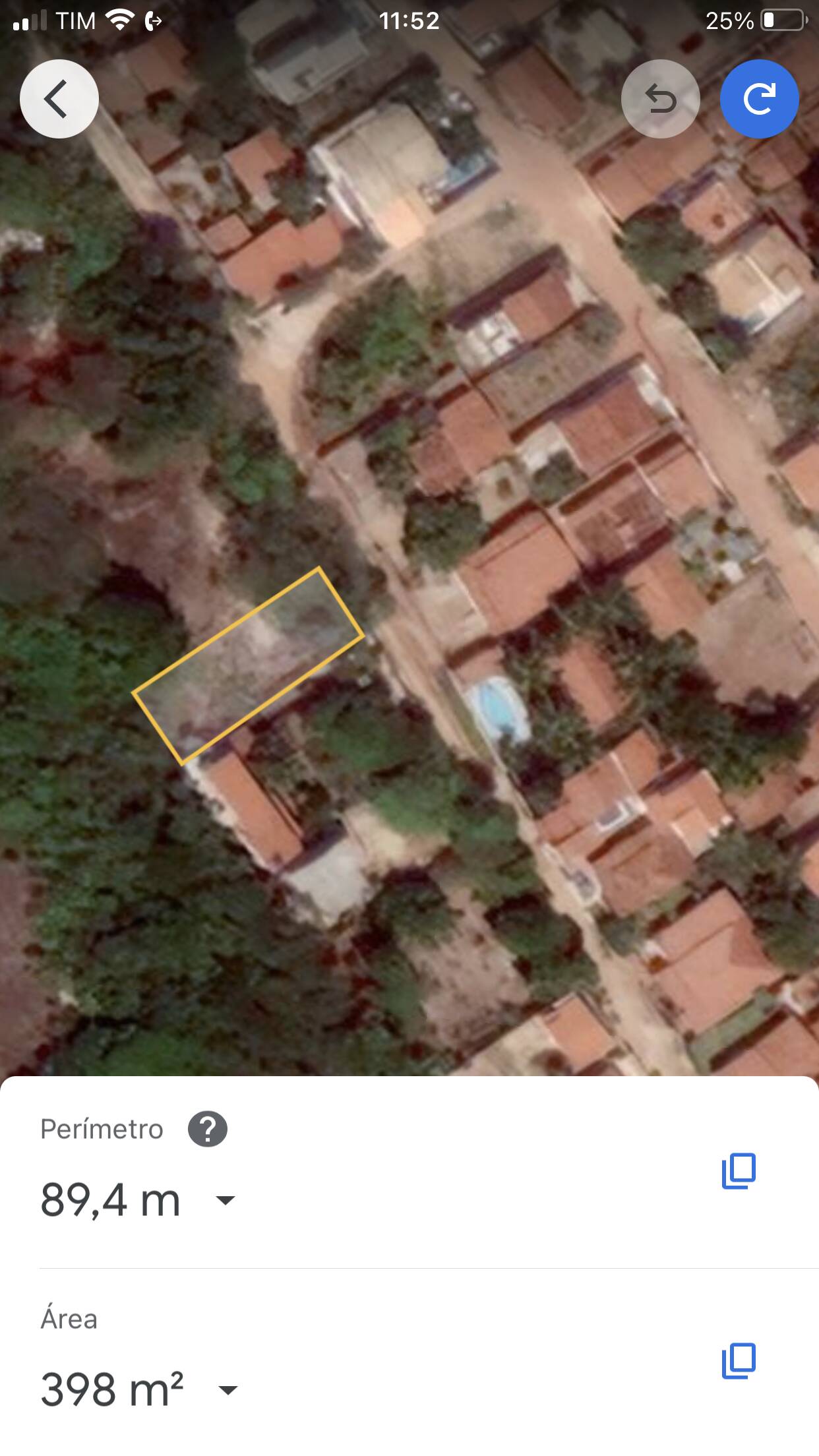Open the Perímetro help question mark

[x=208, y=1129]
